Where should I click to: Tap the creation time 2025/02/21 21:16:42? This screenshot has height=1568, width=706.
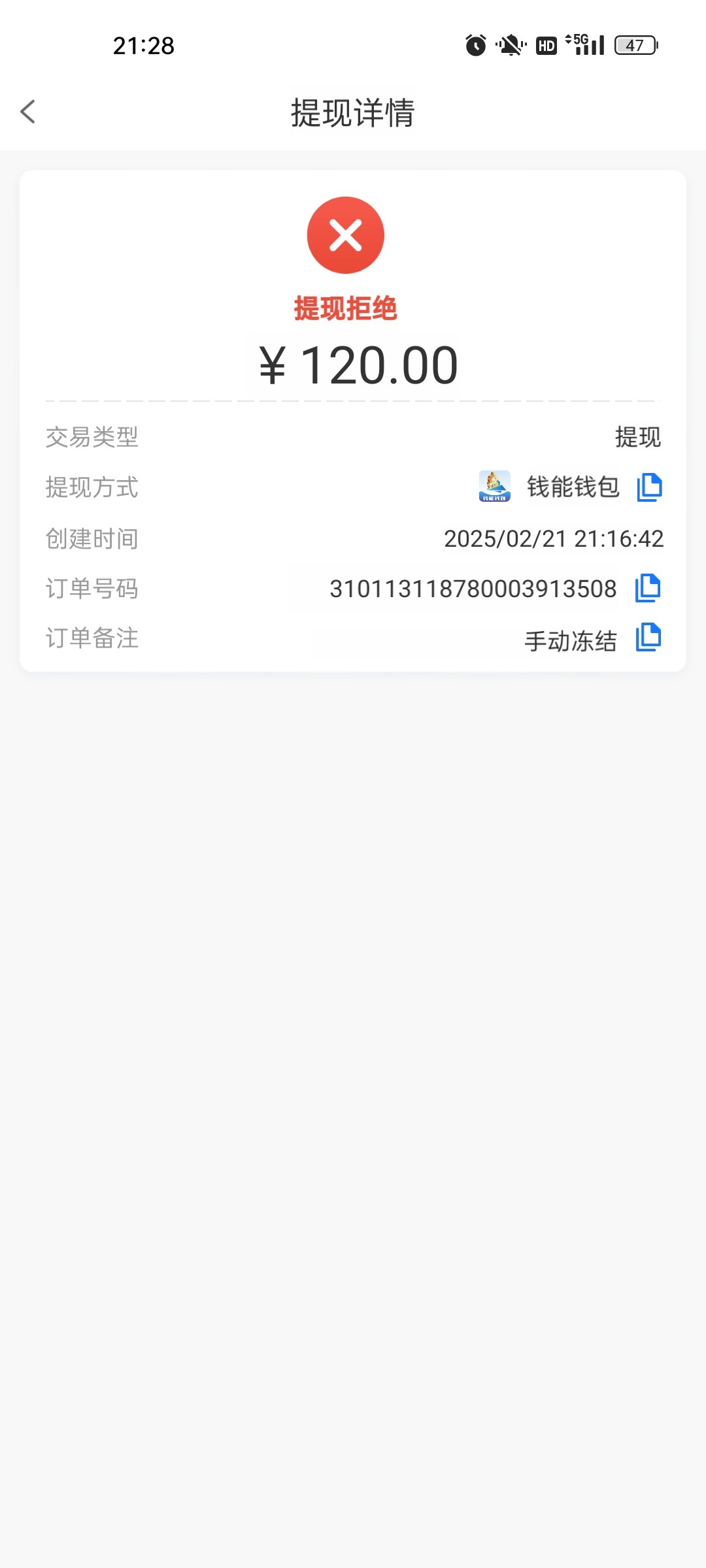coord(554,538)
